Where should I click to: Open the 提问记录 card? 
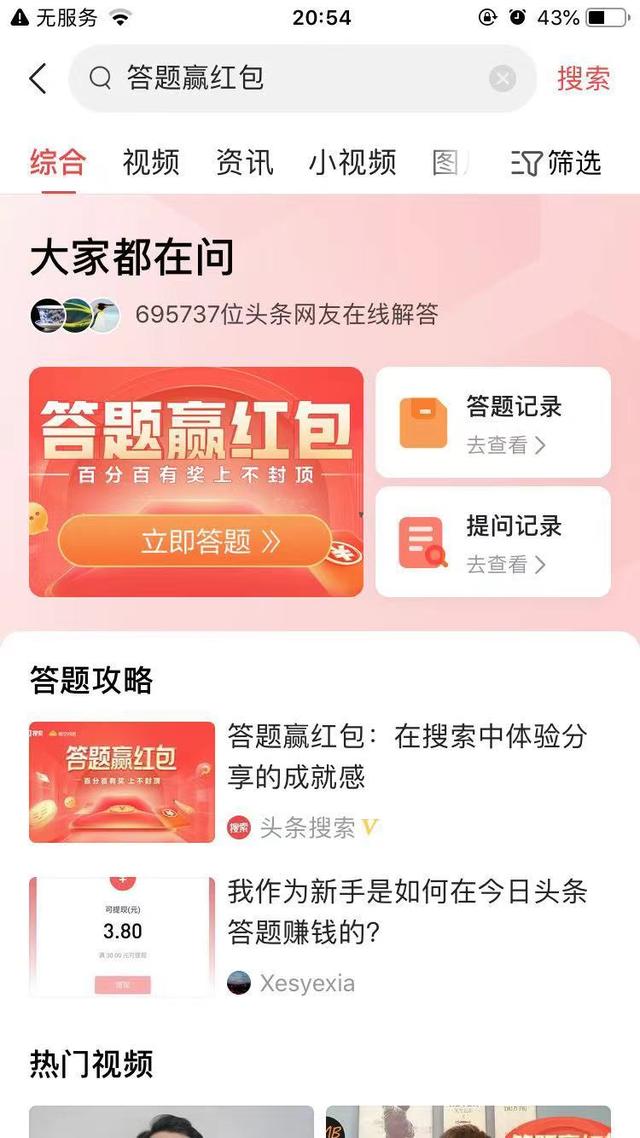[492, 541]
